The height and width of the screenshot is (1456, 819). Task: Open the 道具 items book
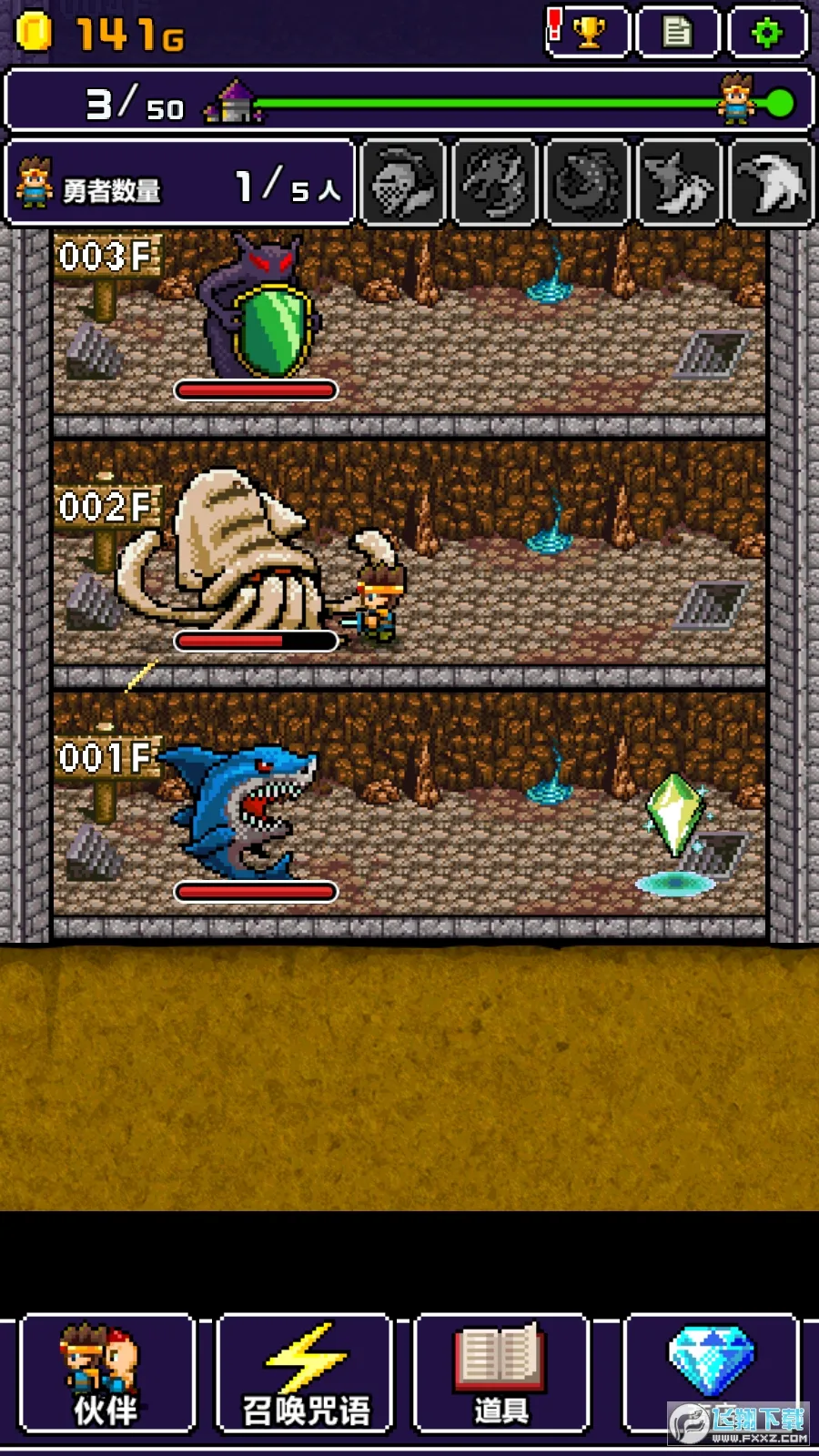pyautogui.click(x=501, y=1374)
